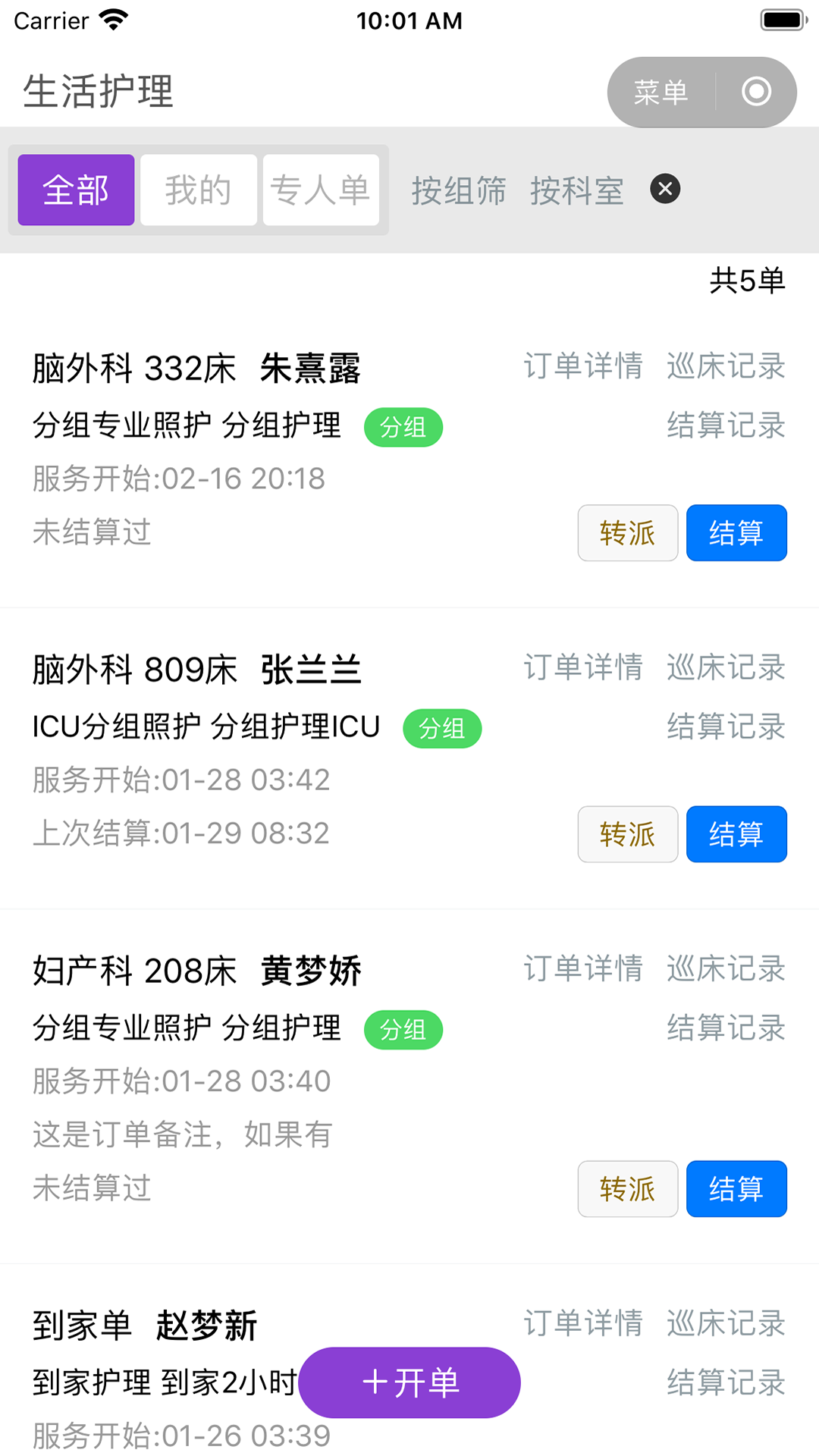Tap 转派 on 朱熹露's order
Screen dimensions: 819x1456
pos(627,533)
